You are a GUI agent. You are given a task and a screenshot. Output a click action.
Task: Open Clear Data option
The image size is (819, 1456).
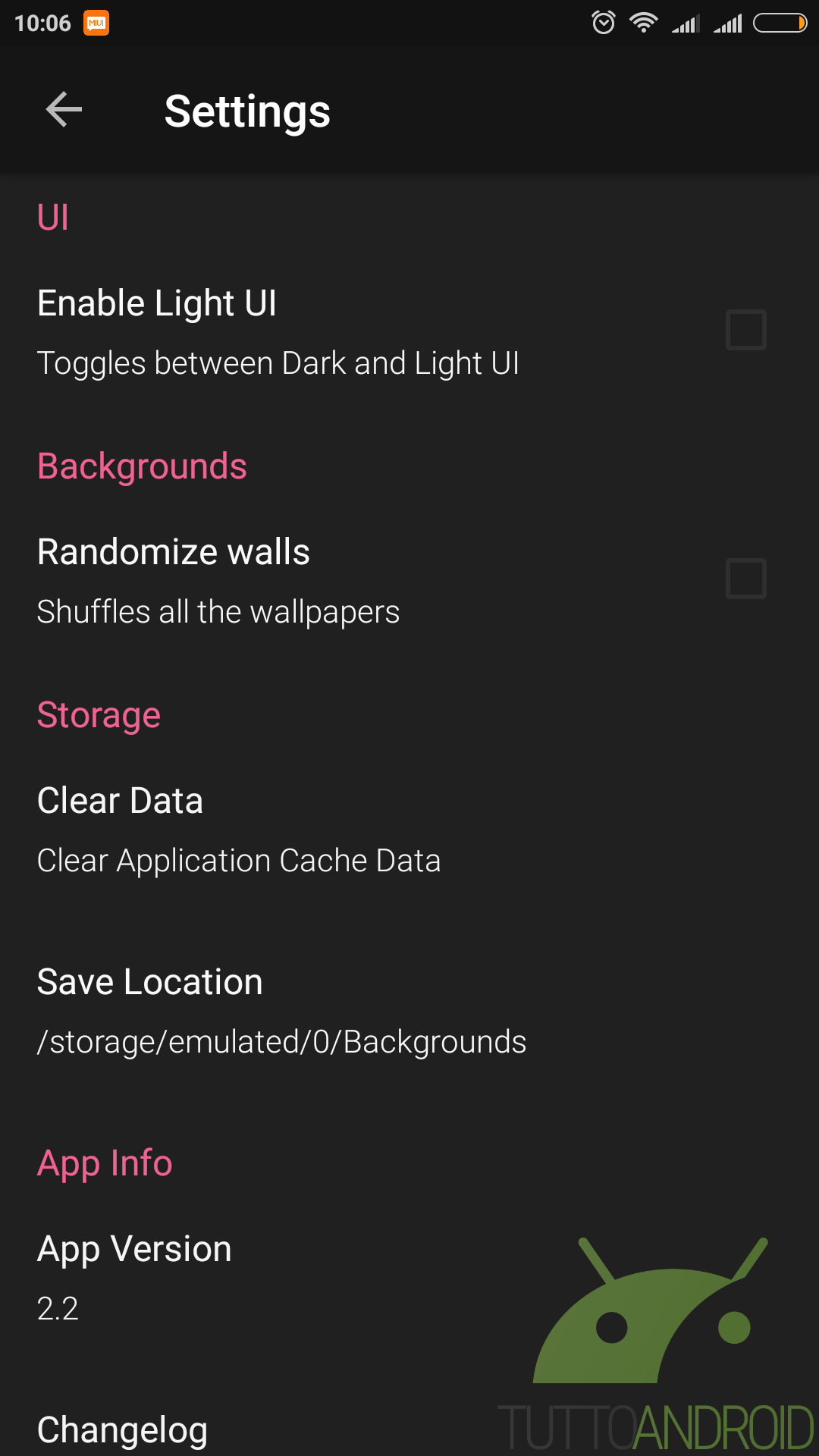409,830
